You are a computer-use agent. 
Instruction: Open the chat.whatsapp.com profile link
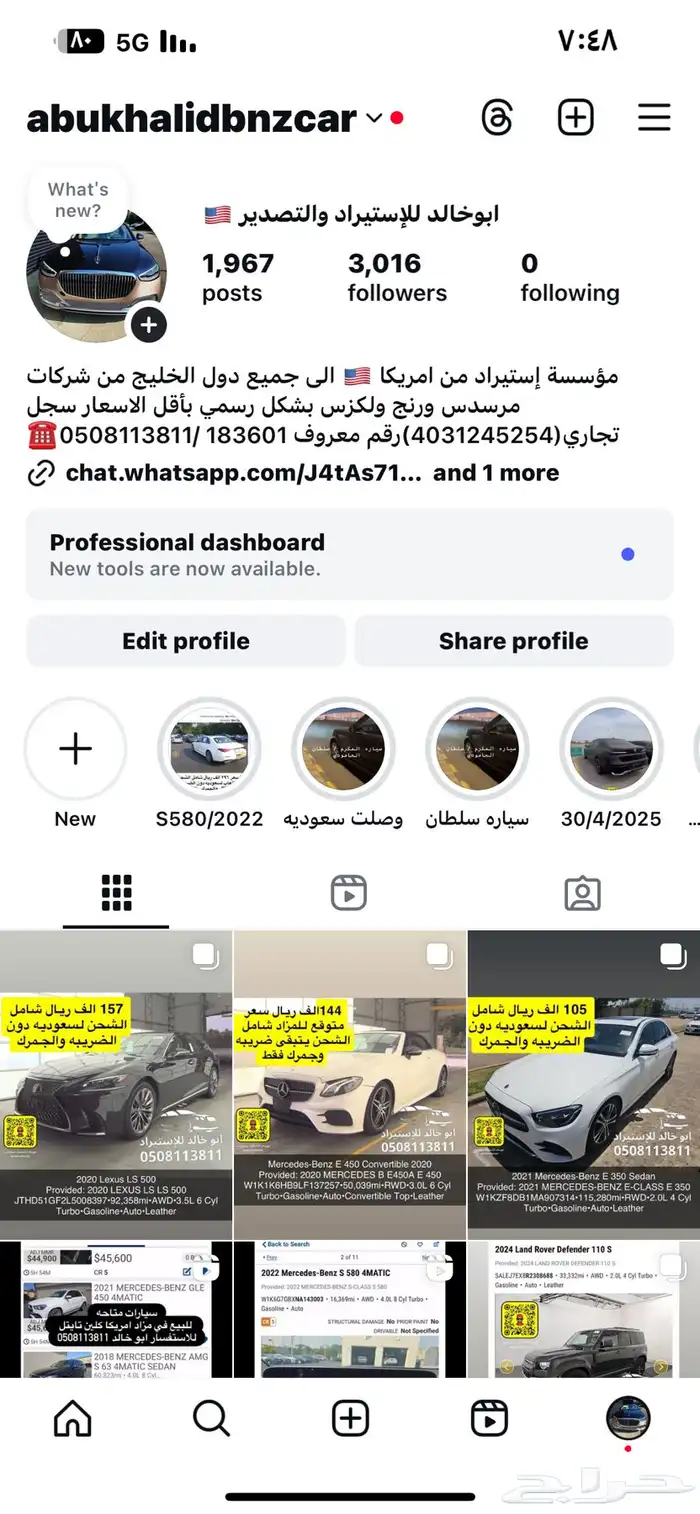(x=243, y=473)
